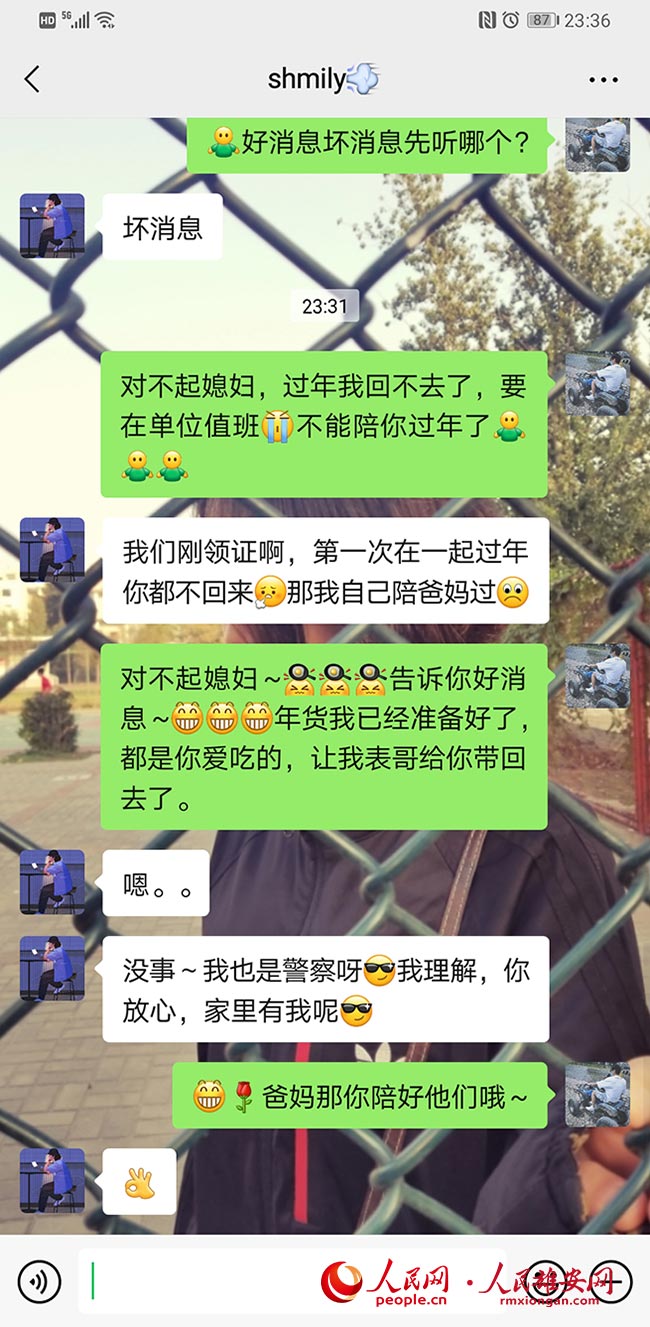
Task: Go back from the shmily chat
Action: point(32,80)
